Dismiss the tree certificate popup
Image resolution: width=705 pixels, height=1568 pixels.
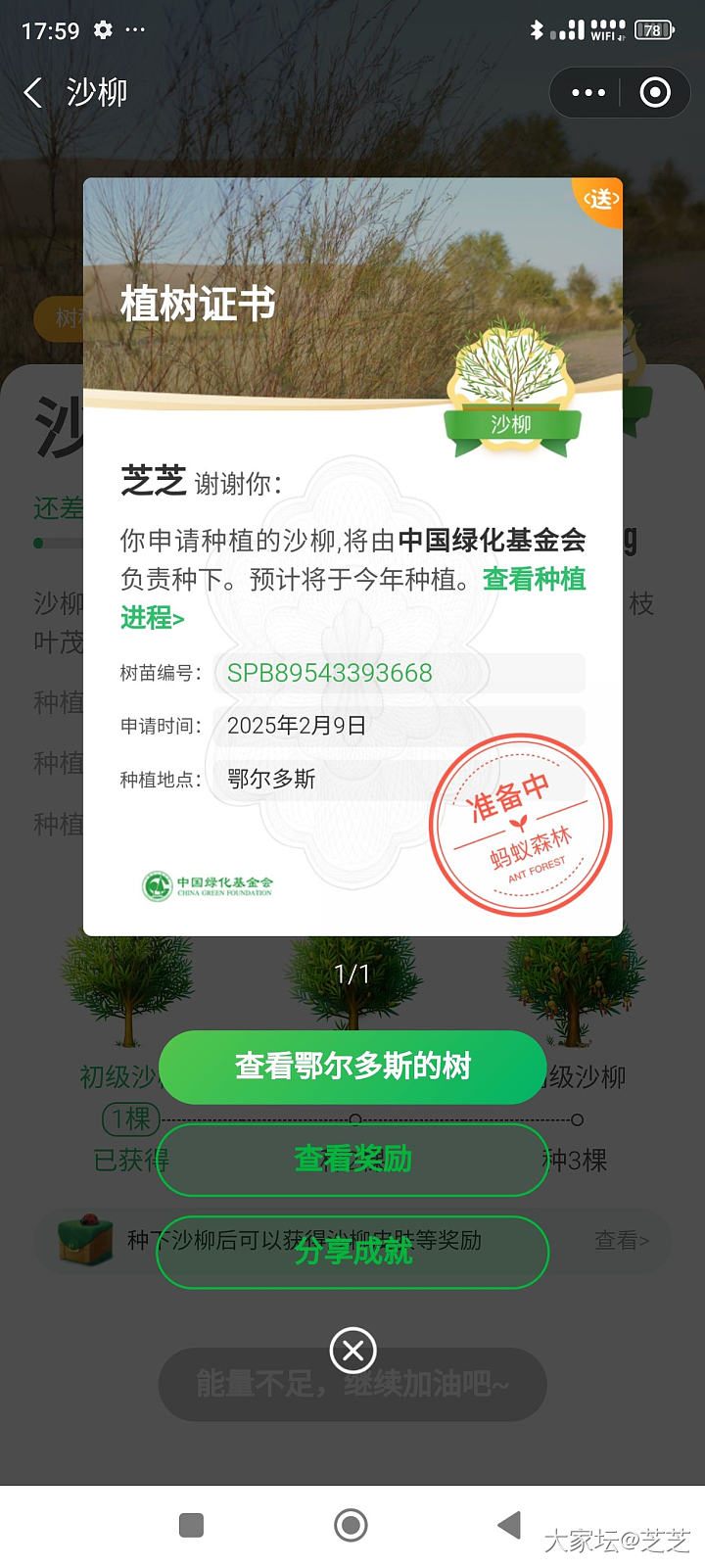click(352, 1351)
